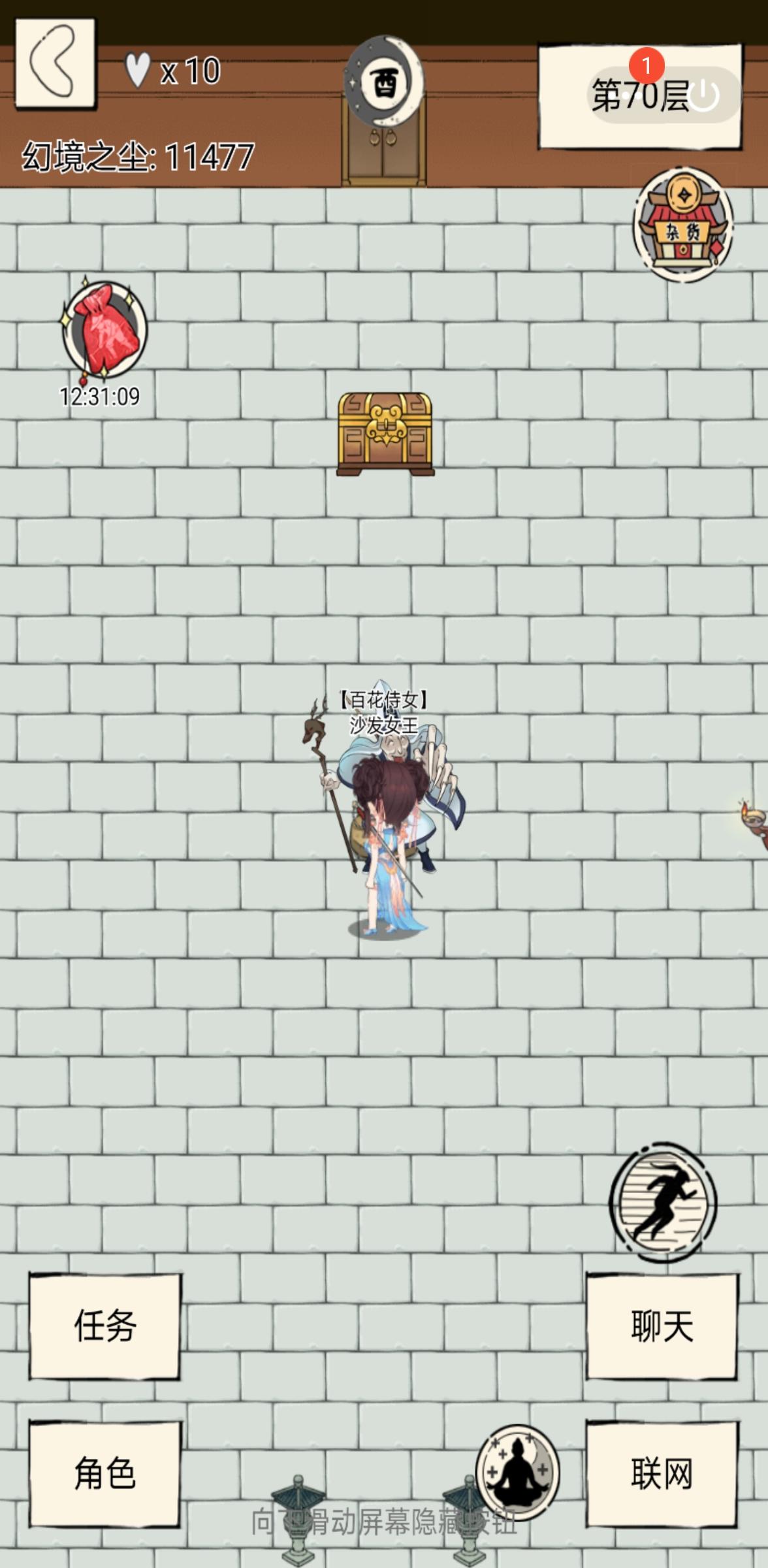Screen dimensions: 768x1568
Task: Open the treasure chest in the room
Action: [x=384, y=434]
